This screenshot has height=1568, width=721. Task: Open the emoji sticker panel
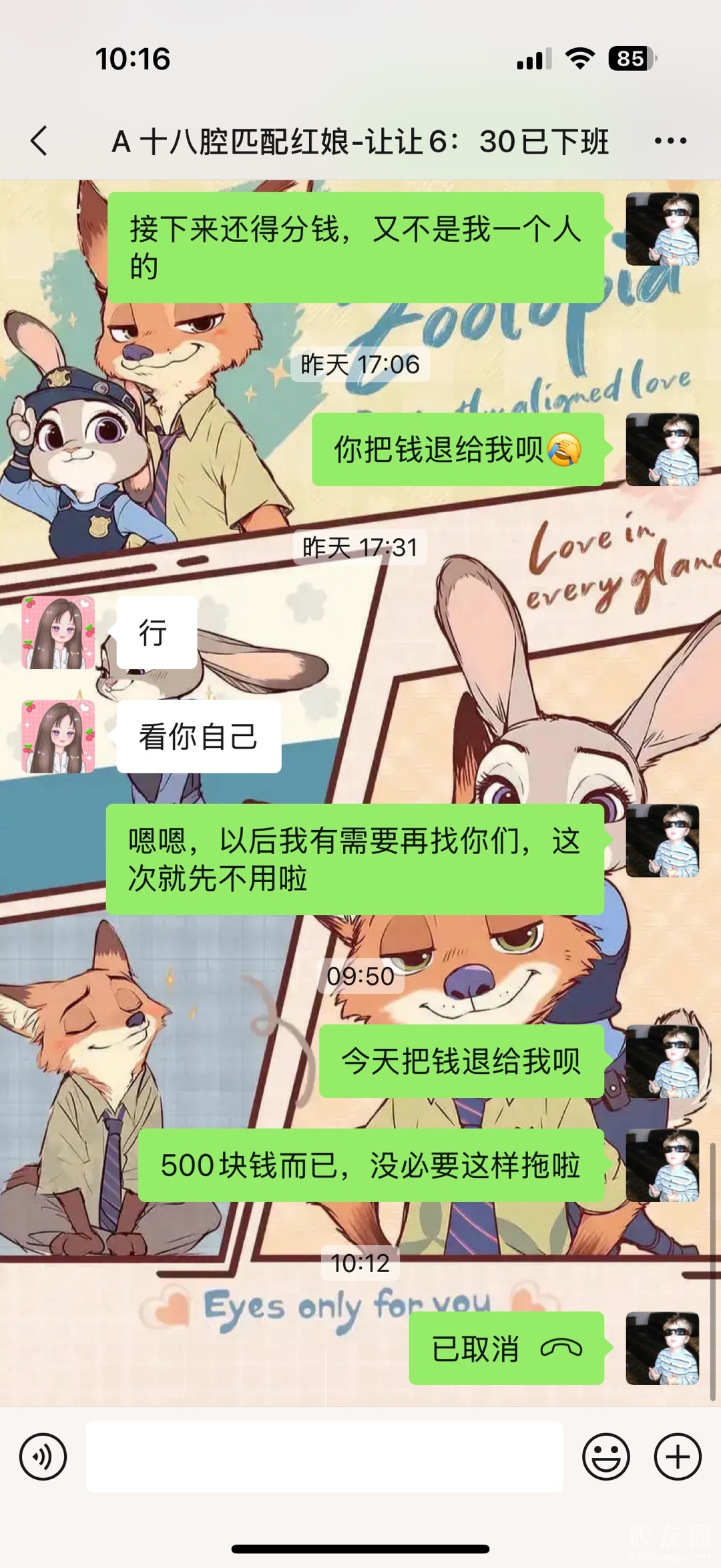[606, 1456]
